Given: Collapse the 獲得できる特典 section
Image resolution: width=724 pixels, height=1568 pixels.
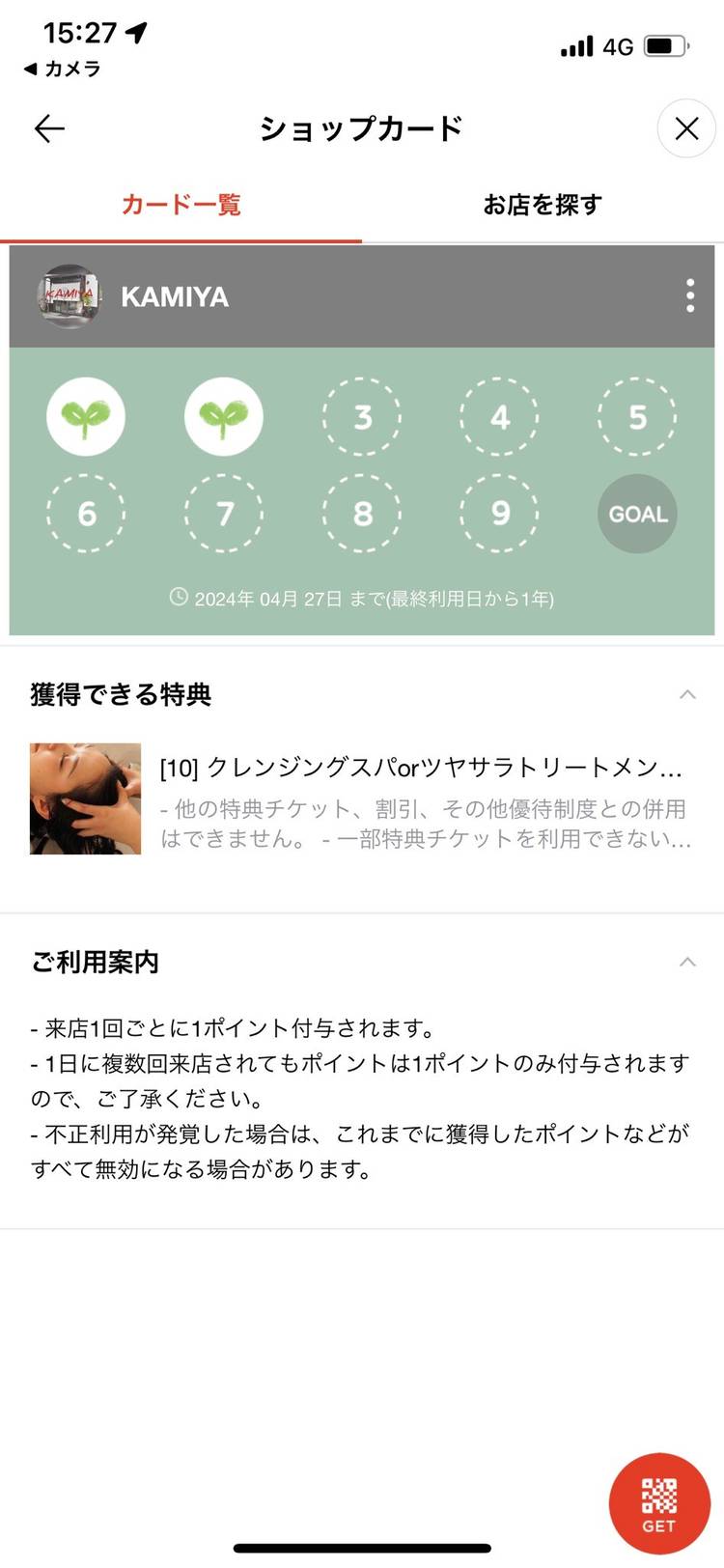Looking at the screenshot, I should pyautogui.click(x=687, y=694).
